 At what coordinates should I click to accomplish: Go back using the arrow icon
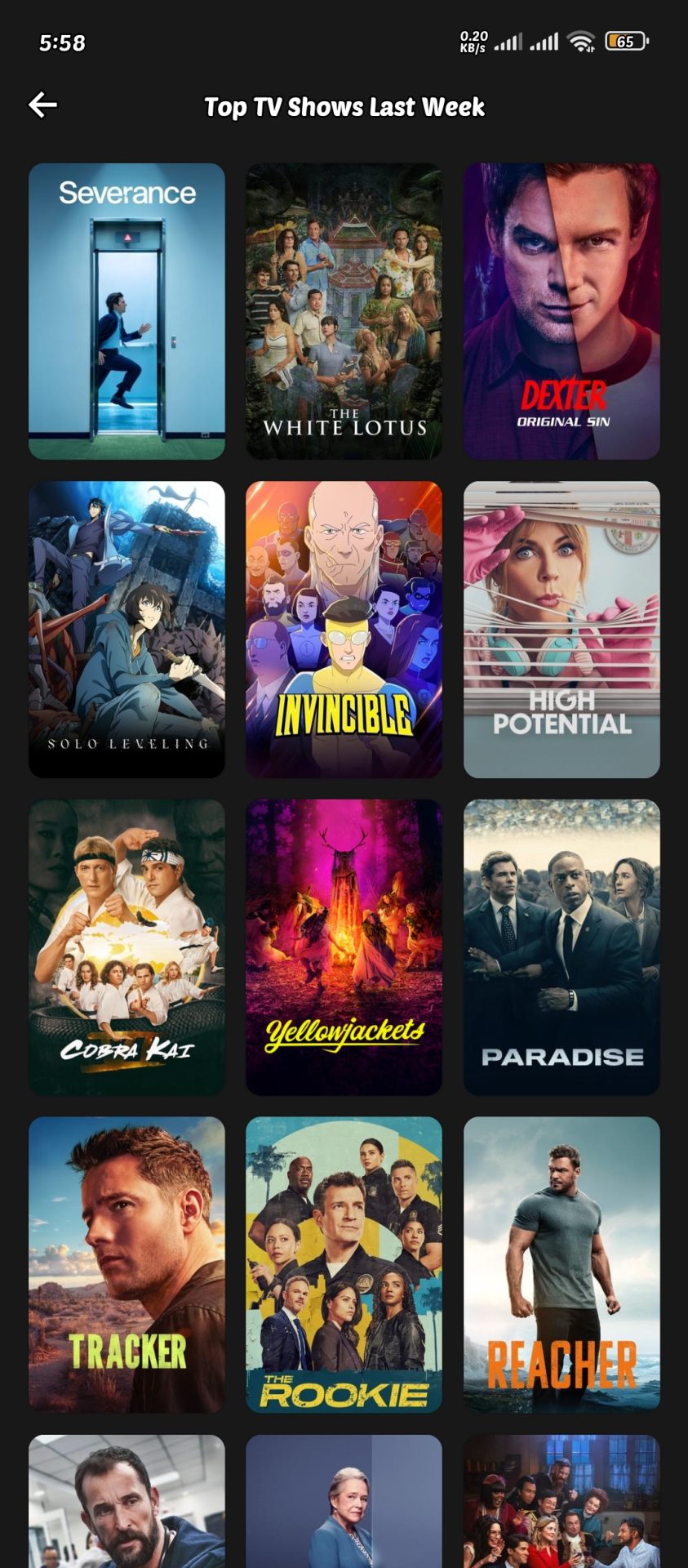click(x=42, y=105)
